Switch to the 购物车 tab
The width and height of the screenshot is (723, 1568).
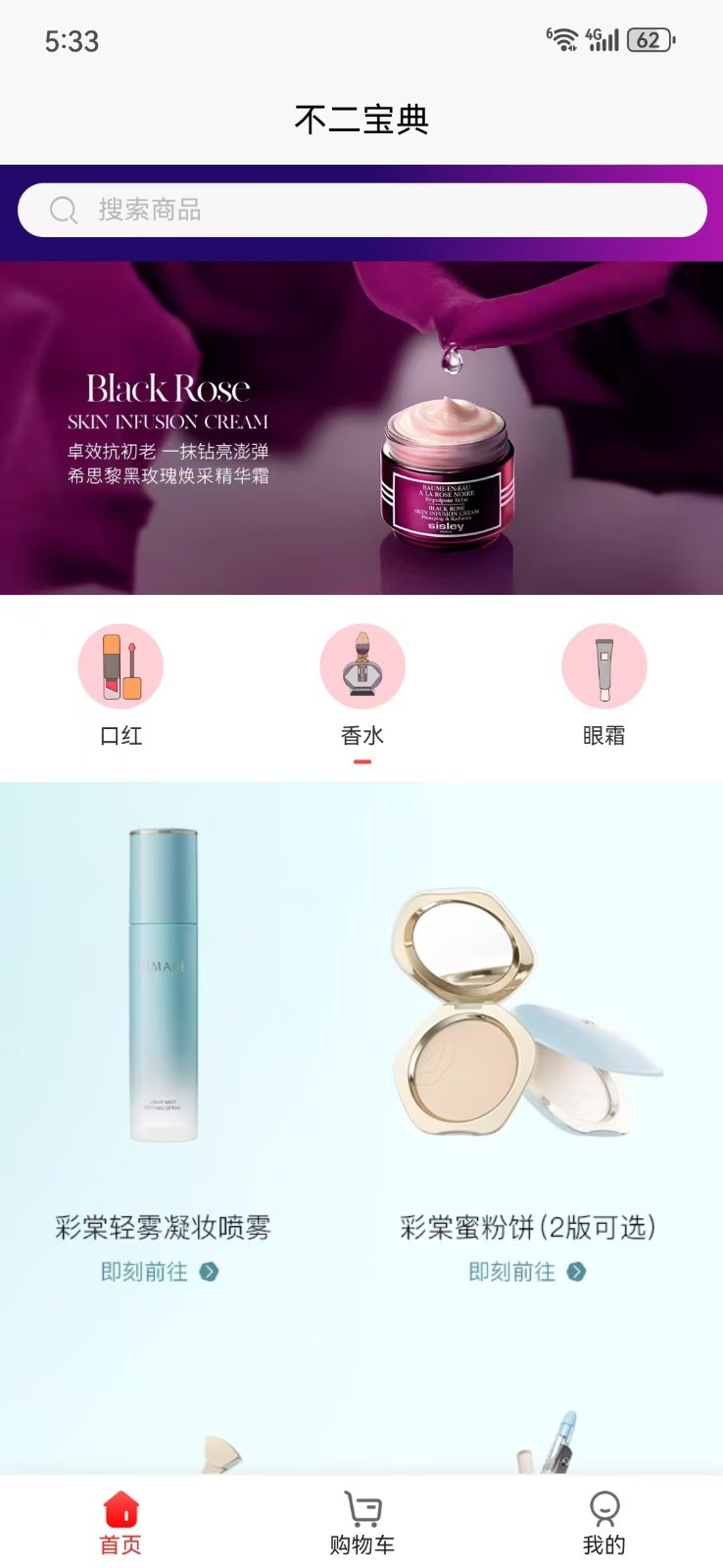(361, 1523)
